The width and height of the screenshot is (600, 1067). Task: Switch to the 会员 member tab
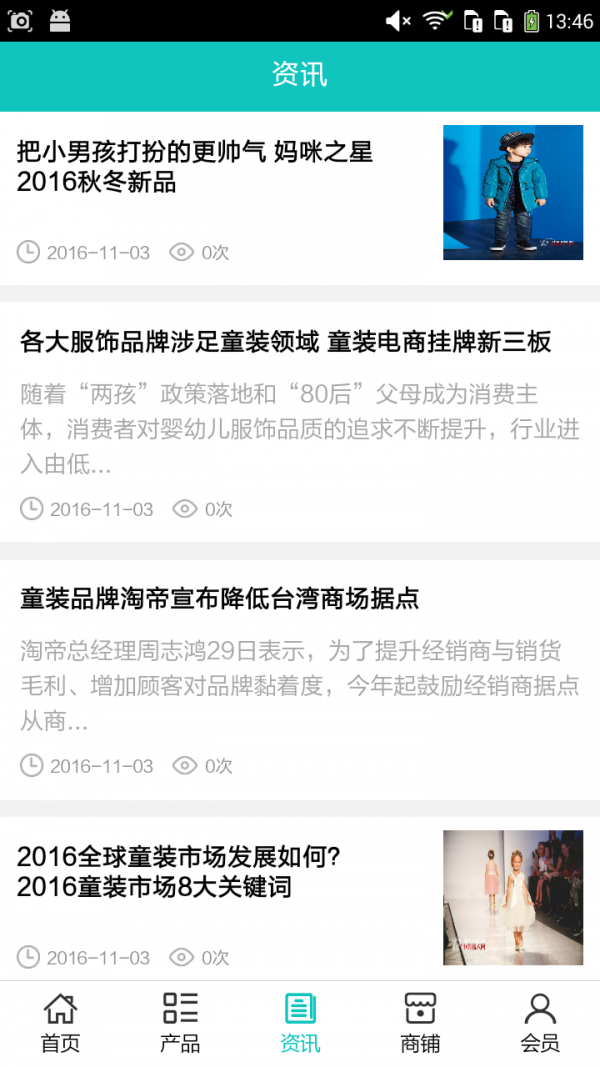pos(540,1022)
